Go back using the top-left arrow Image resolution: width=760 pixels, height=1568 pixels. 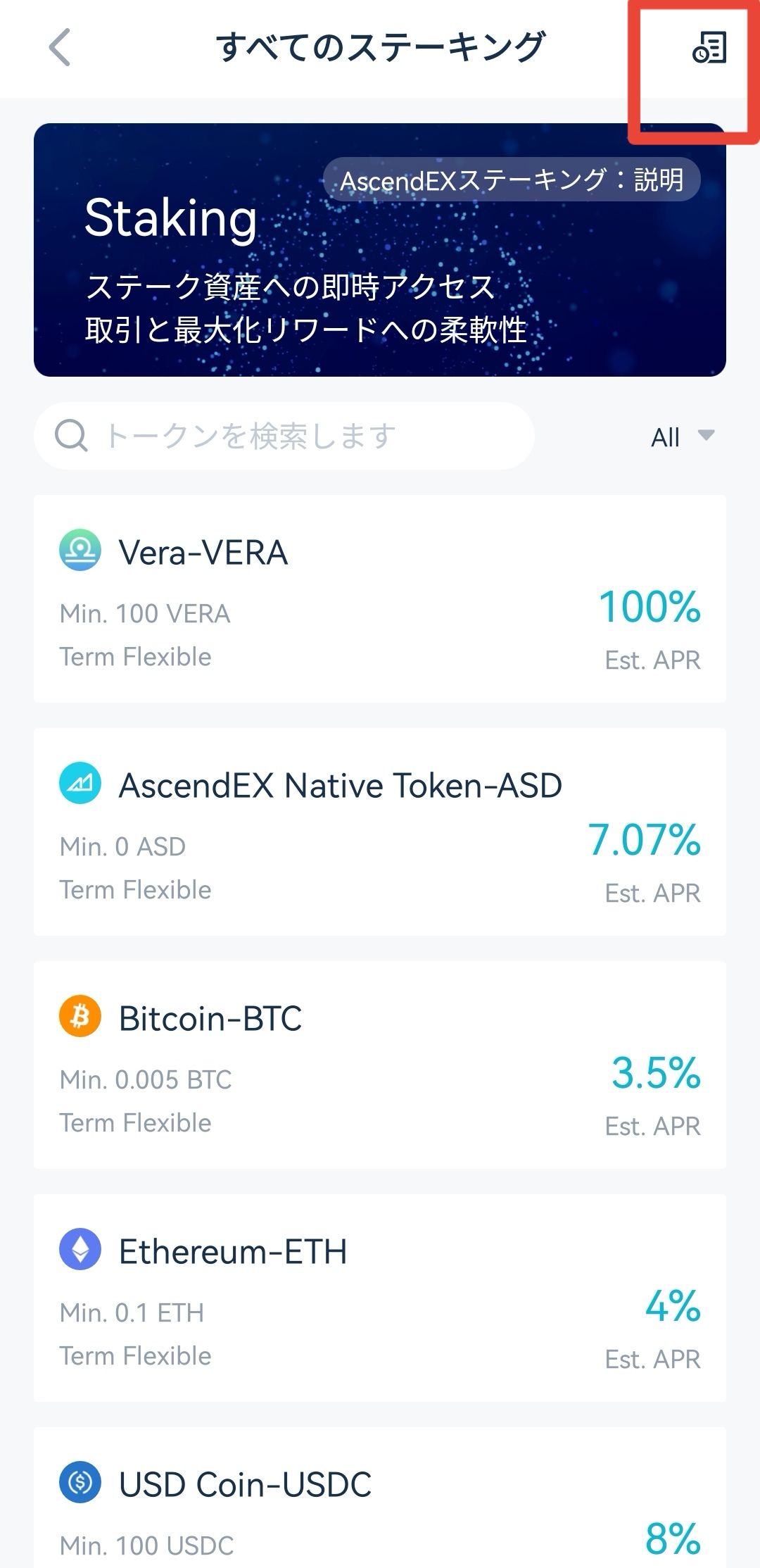point(60,48)
